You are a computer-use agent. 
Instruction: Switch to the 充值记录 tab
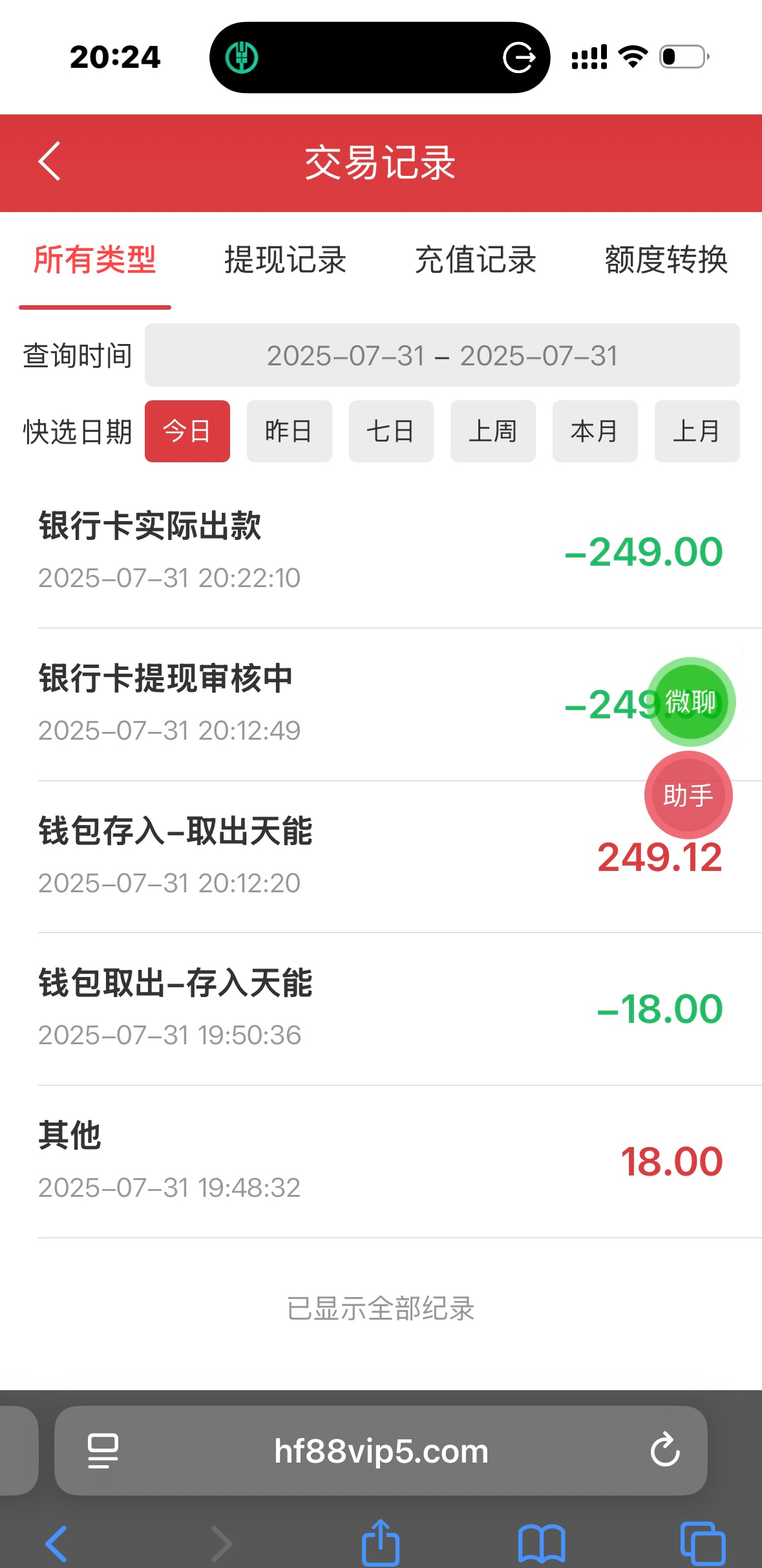click(x=476, y=260)
